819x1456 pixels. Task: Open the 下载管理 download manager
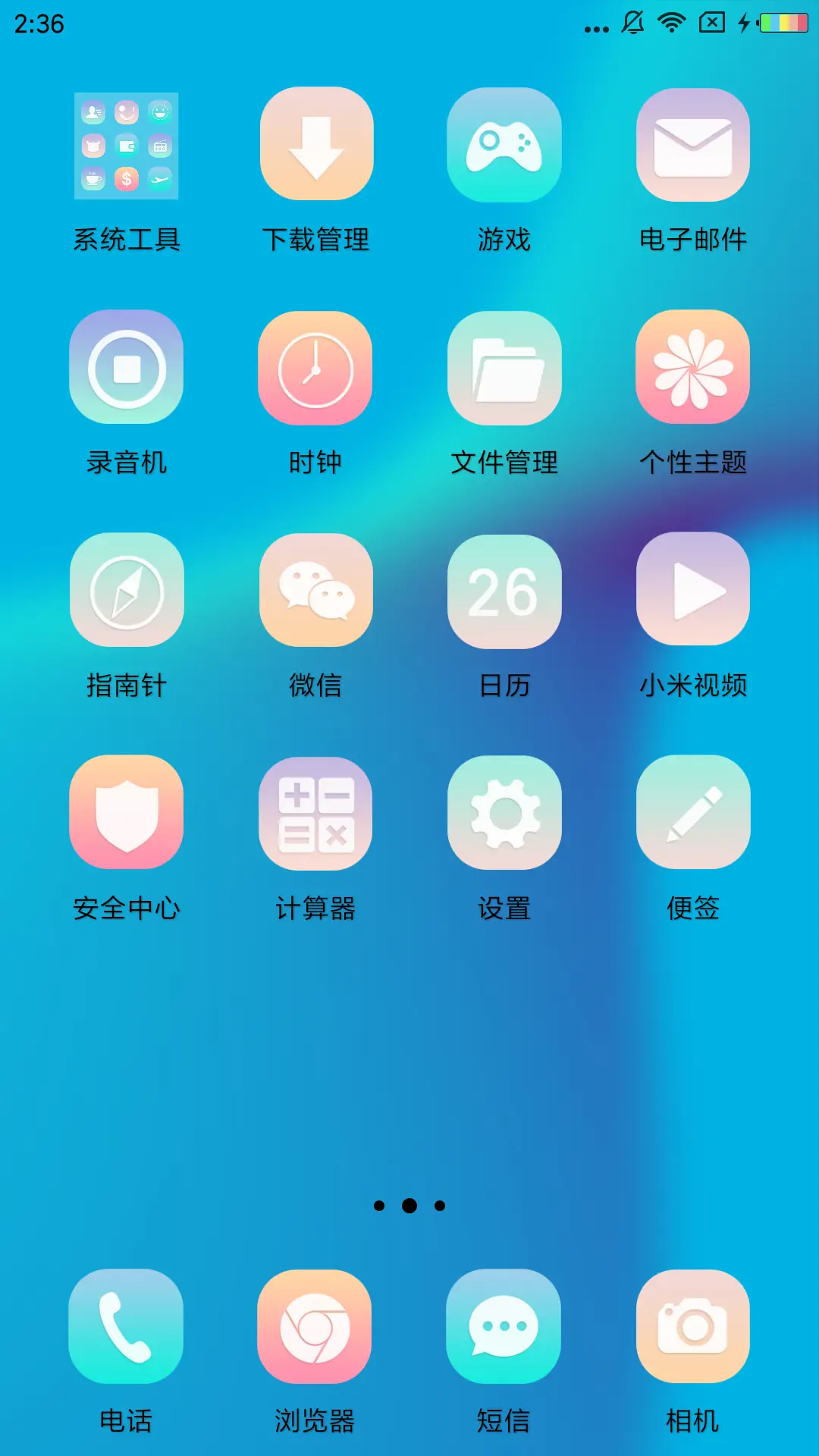315,144
